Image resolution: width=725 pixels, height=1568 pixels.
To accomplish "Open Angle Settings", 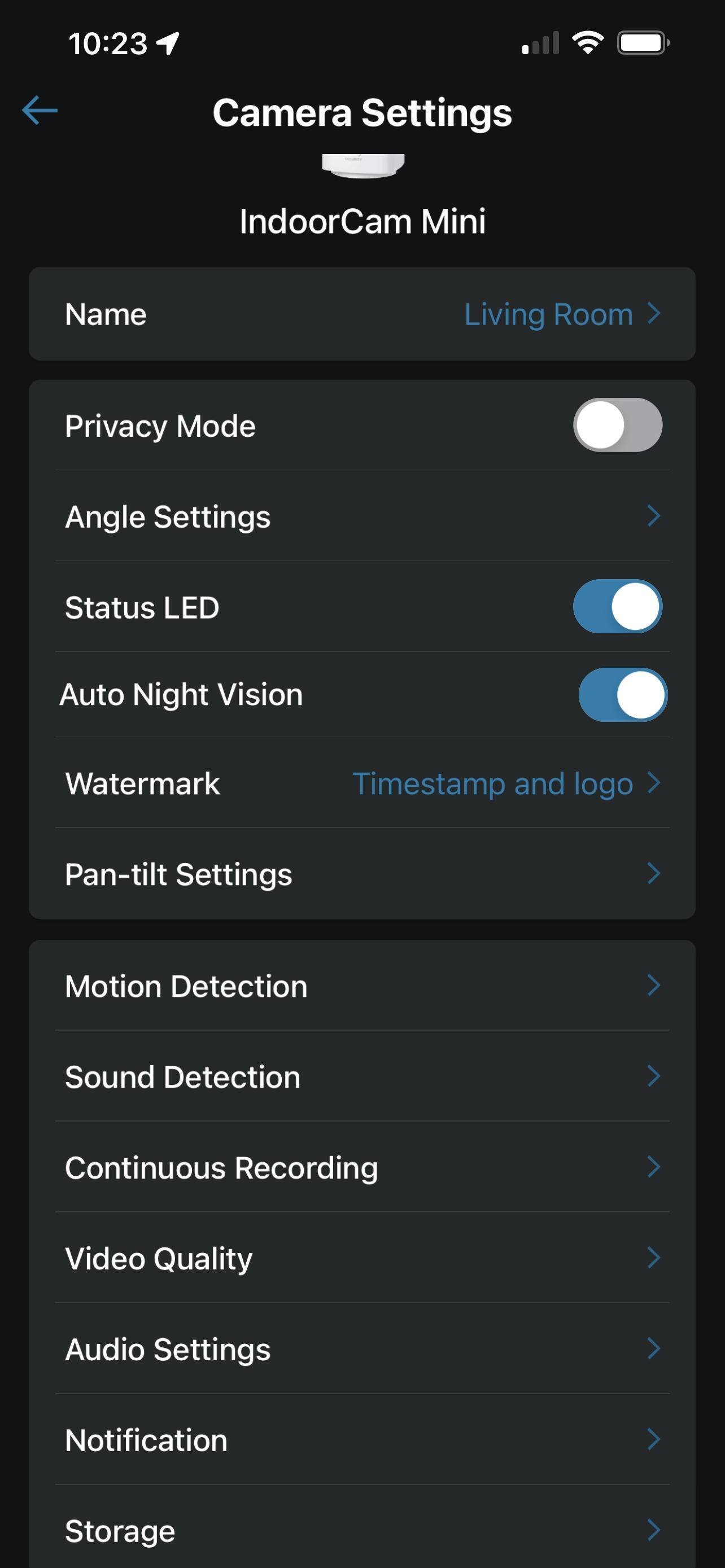I will tap(362, 516).
